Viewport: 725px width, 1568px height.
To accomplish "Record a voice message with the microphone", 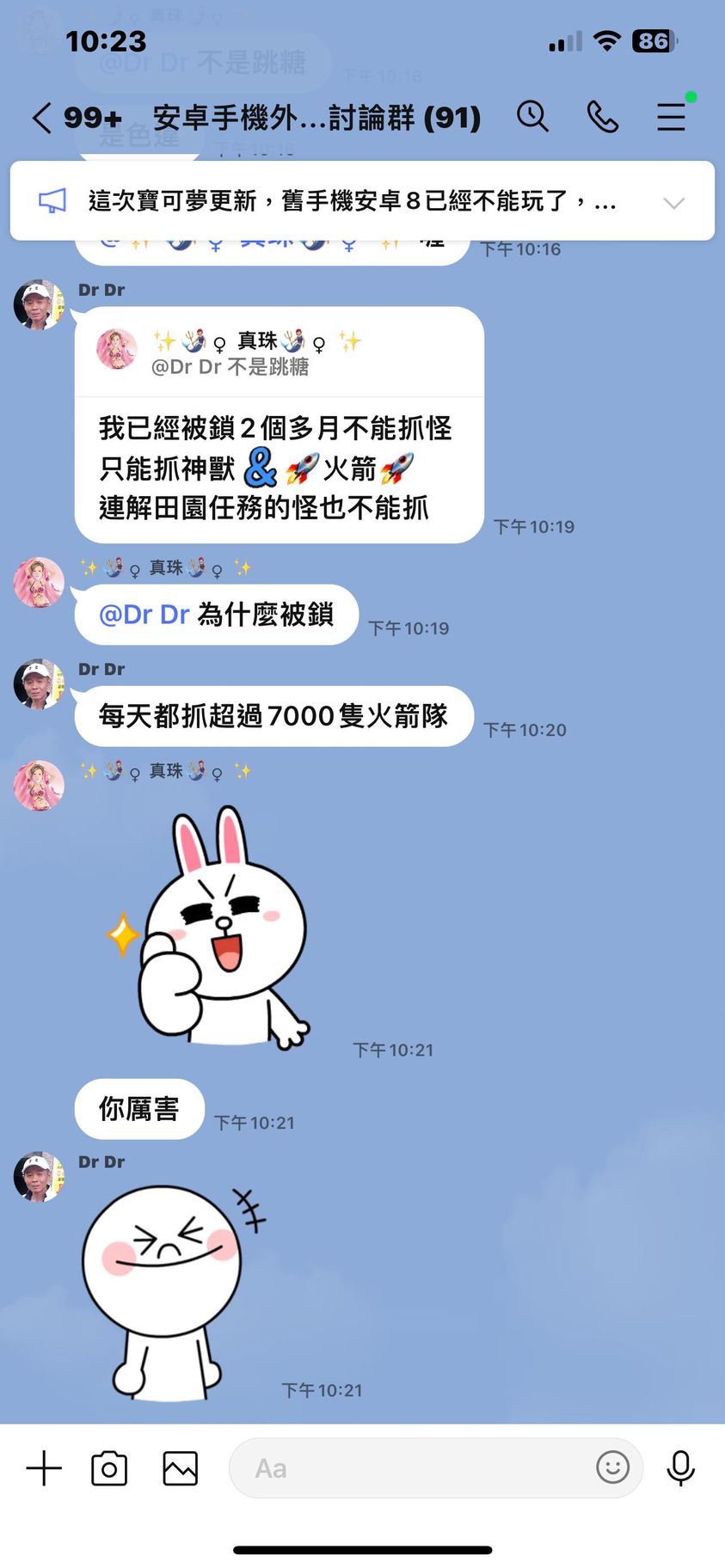I will (x=680, y=1467).
